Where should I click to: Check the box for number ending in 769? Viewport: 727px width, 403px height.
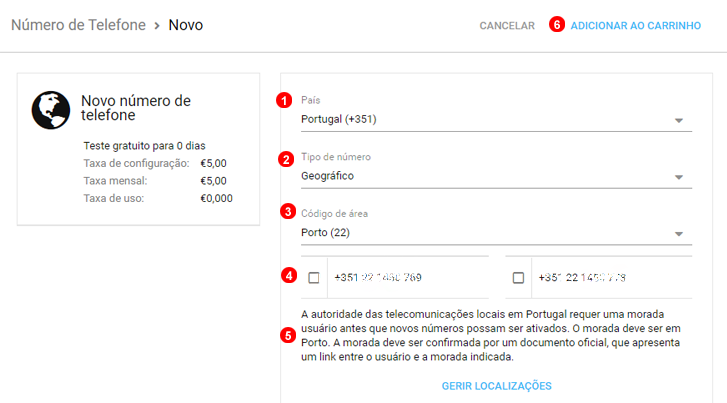(x=314, y=278)
